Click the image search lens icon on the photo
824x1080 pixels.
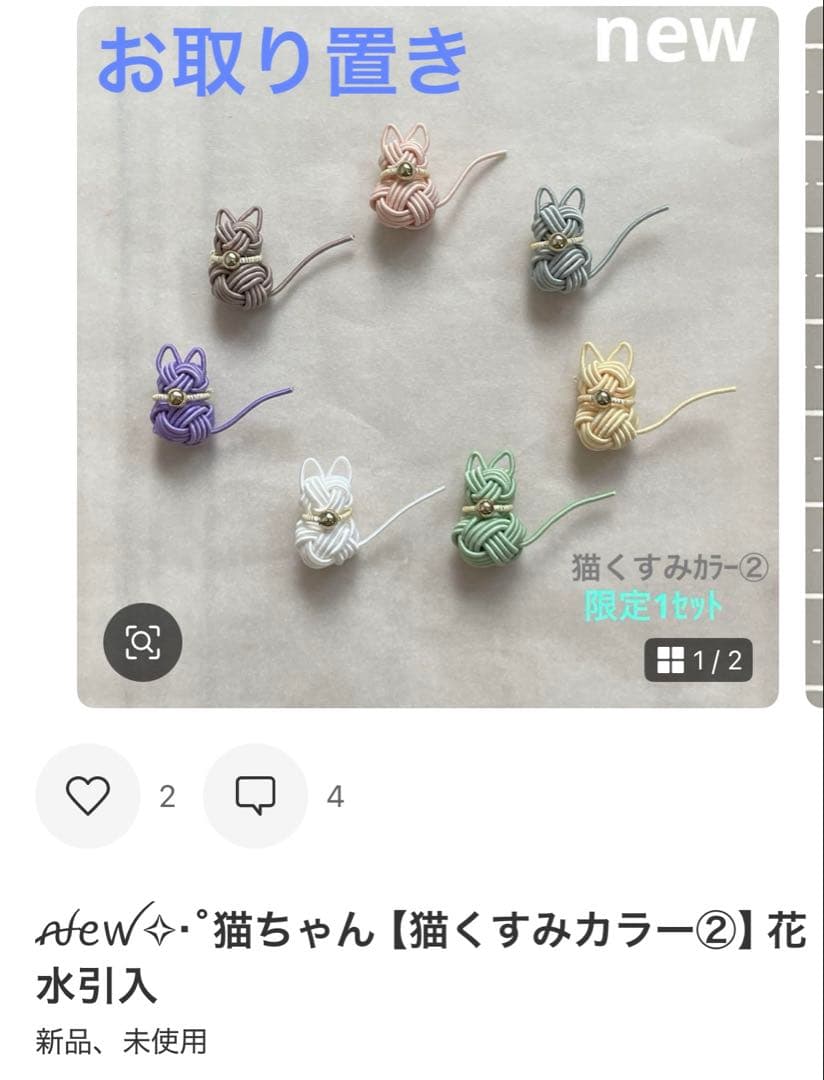point(143,641)
